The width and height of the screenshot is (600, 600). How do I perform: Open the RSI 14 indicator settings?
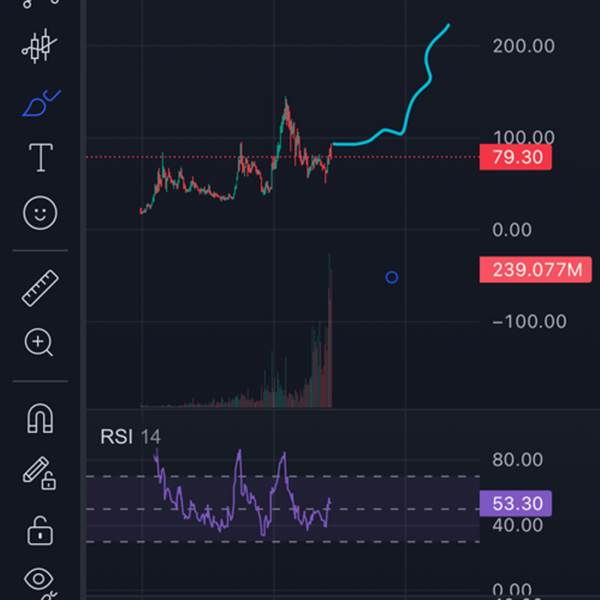tap(130, 437)
